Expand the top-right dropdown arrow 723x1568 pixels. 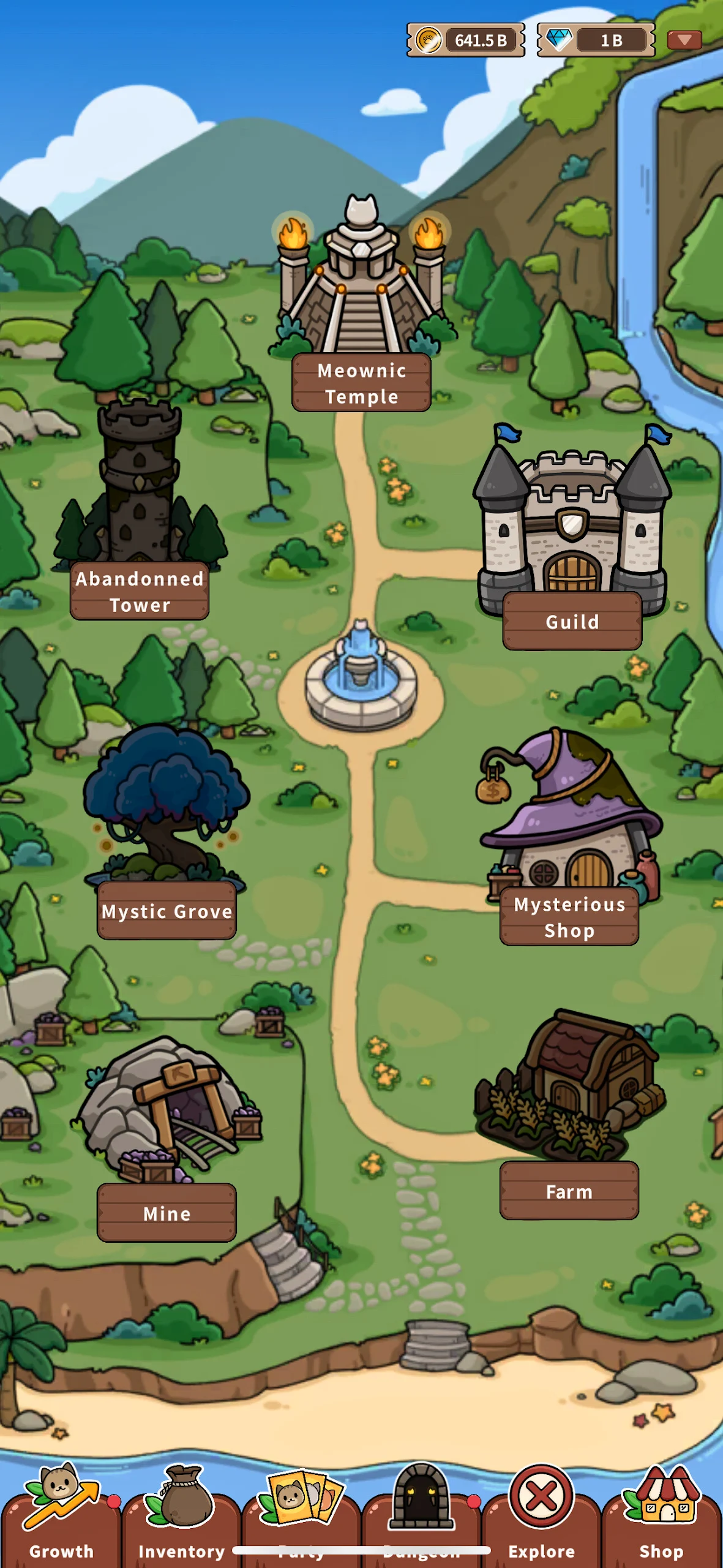[x=684, y=40]
